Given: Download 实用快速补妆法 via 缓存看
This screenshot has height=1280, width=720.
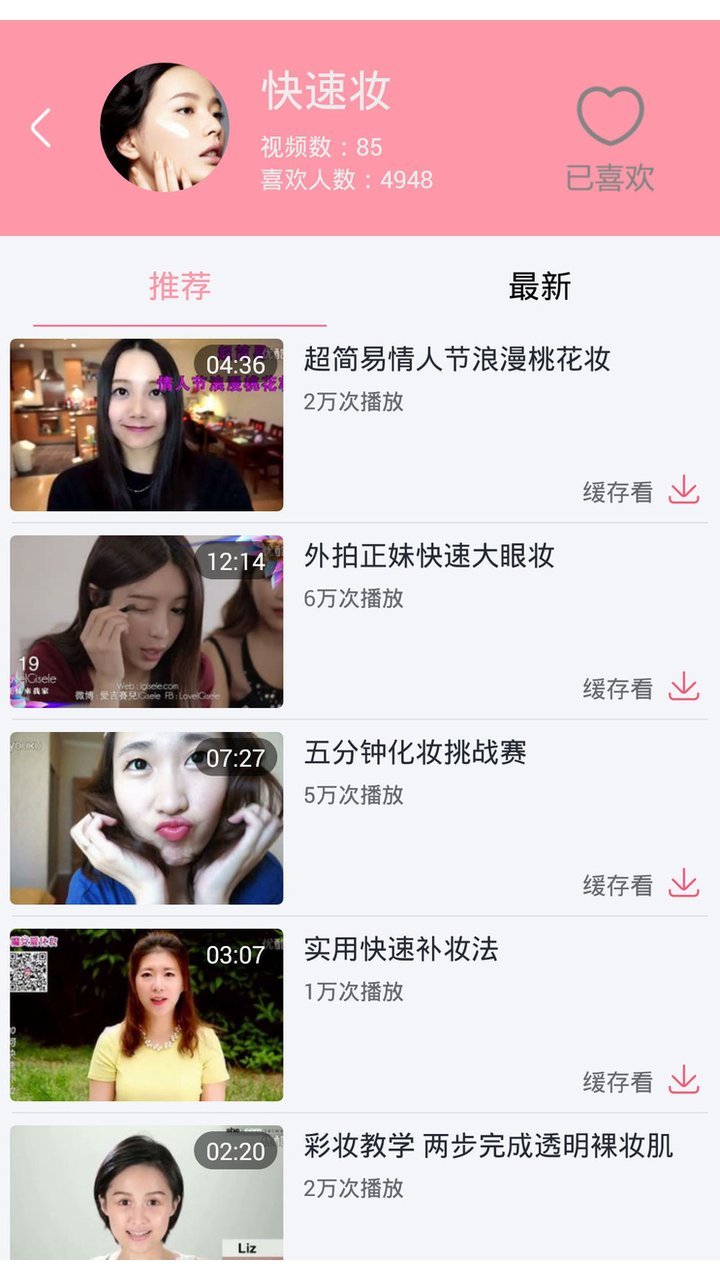Looking at the screenshot, I should coord(642,1081).
